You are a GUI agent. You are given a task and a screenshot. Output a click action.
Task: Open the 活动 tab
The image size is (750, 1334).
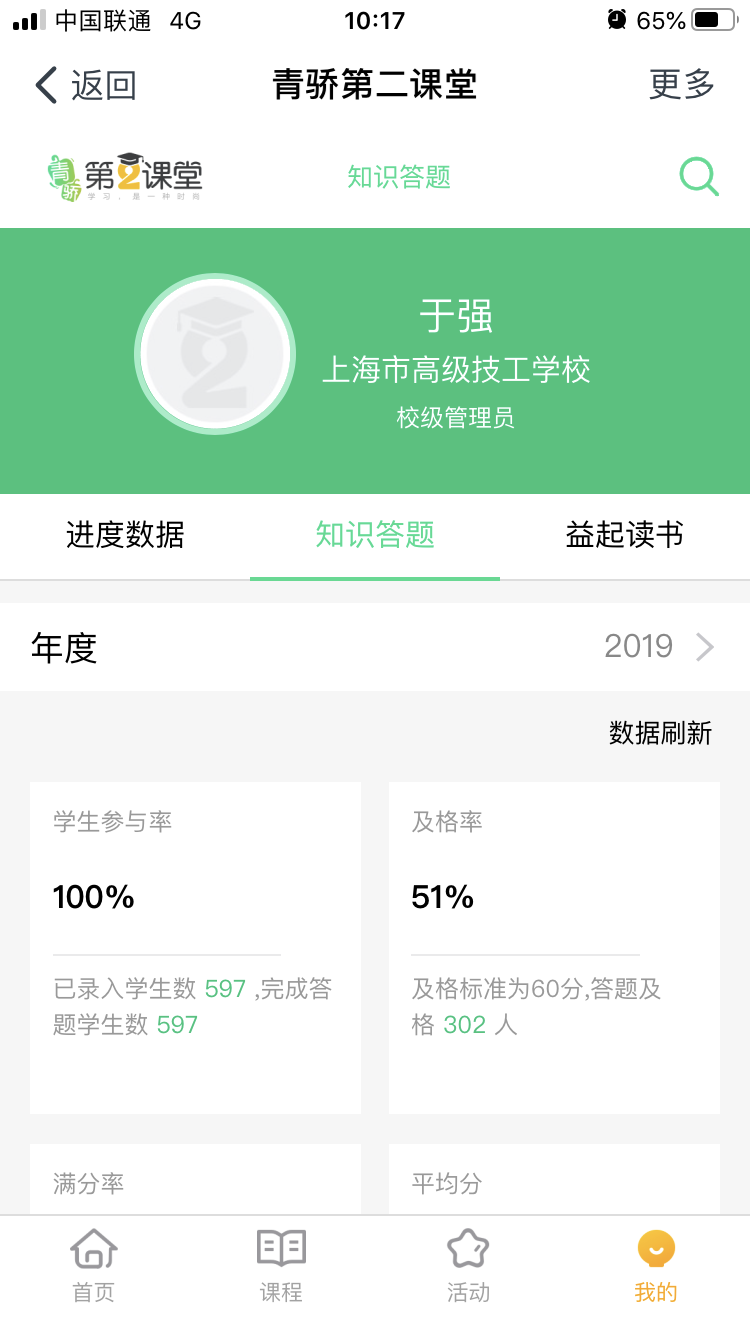click(468, 1266)
